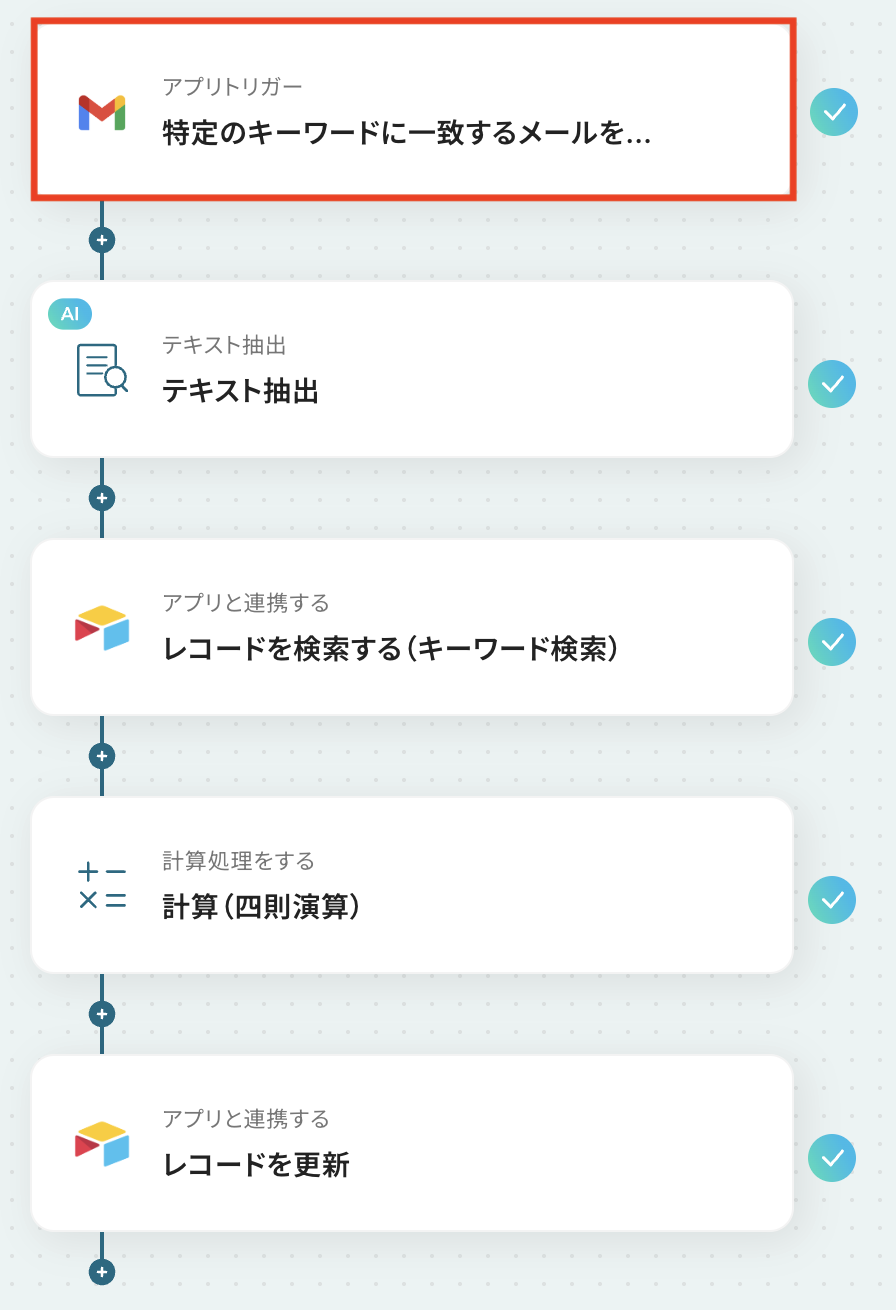
Task: Open the レコードを更新 step card
Action: pos(412,1143)
